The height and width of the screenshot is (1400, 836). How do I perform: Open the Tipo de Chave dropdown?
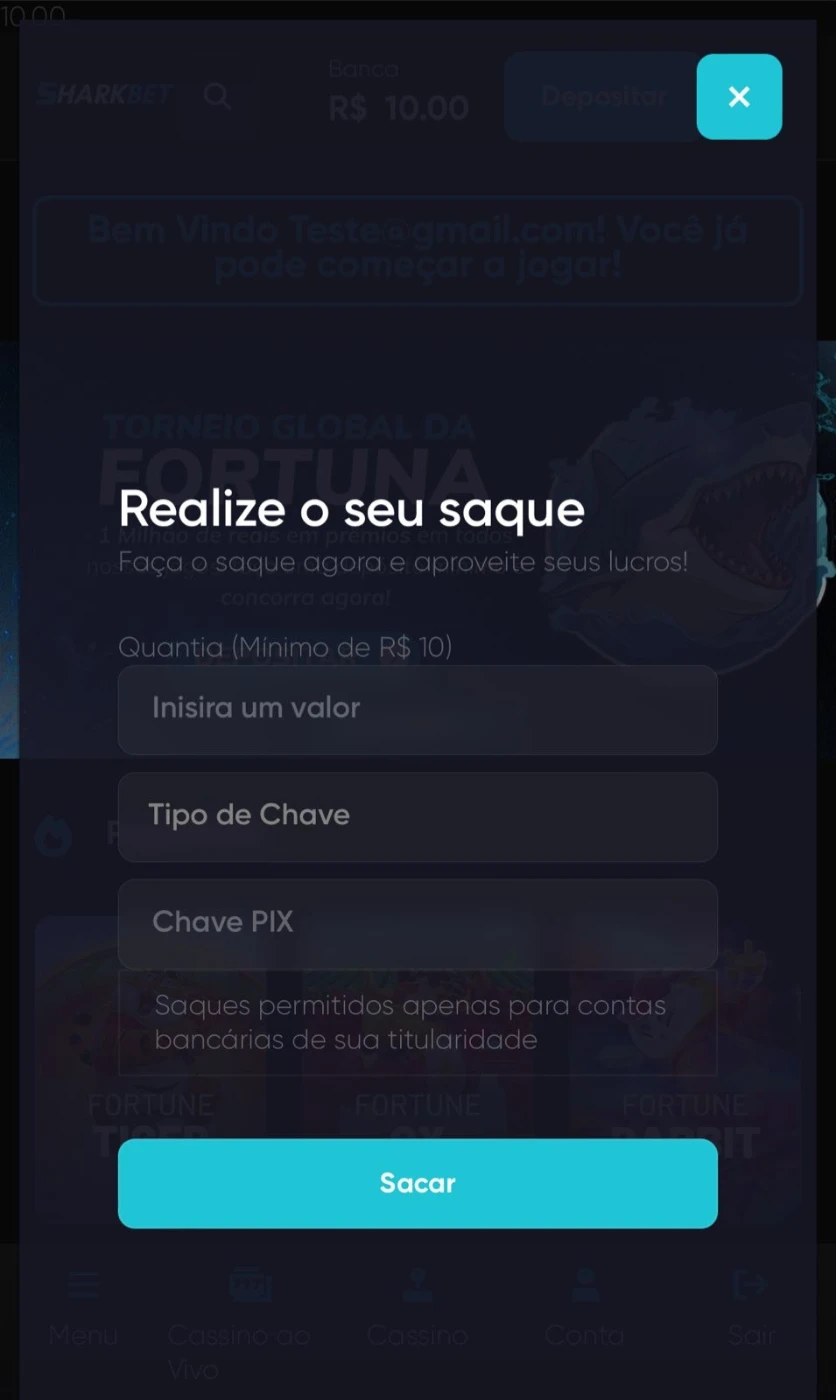coord(417,817)
